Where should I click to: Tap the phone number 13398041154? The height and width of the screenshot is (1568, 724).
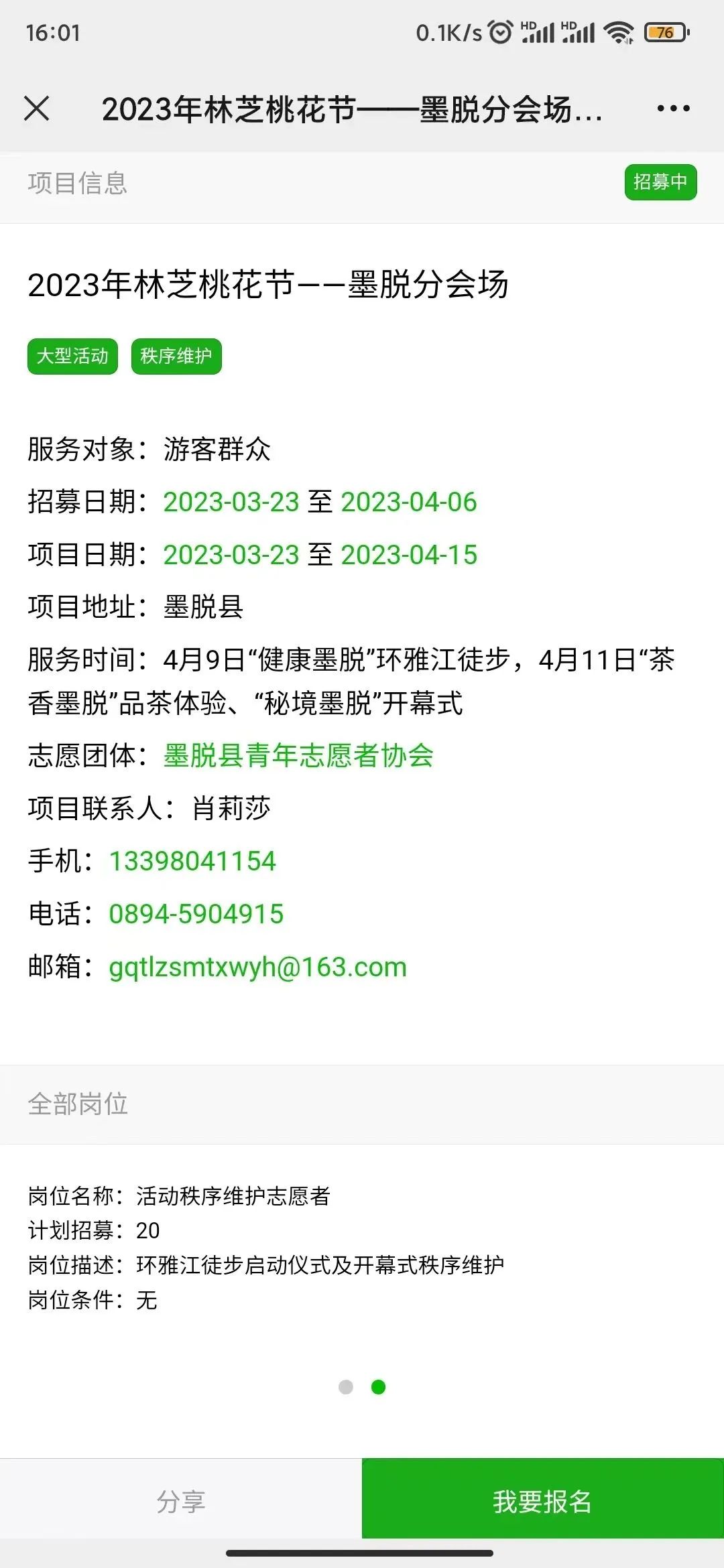click(x=192, y=862)
